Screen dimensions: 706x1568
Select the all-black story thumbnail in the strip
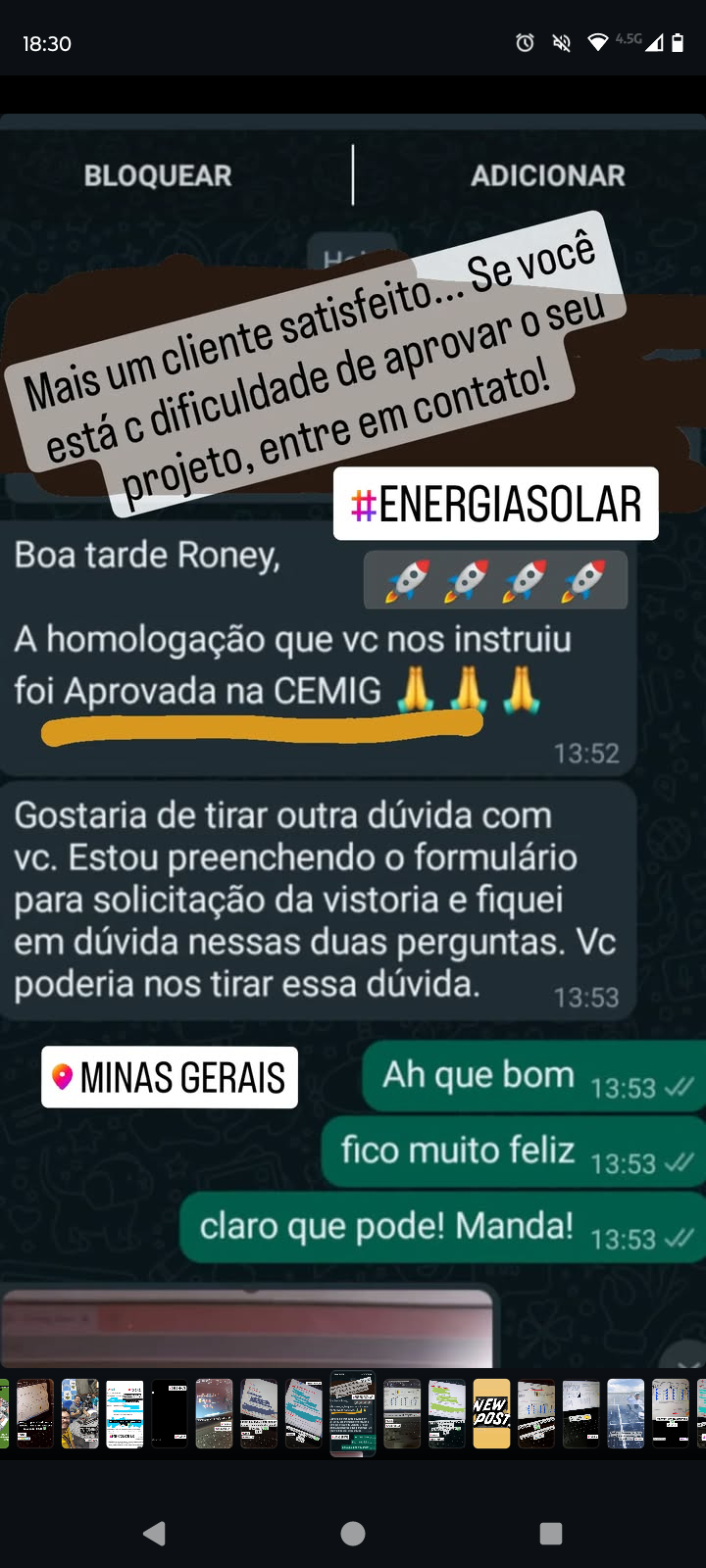pos(170,1413)
